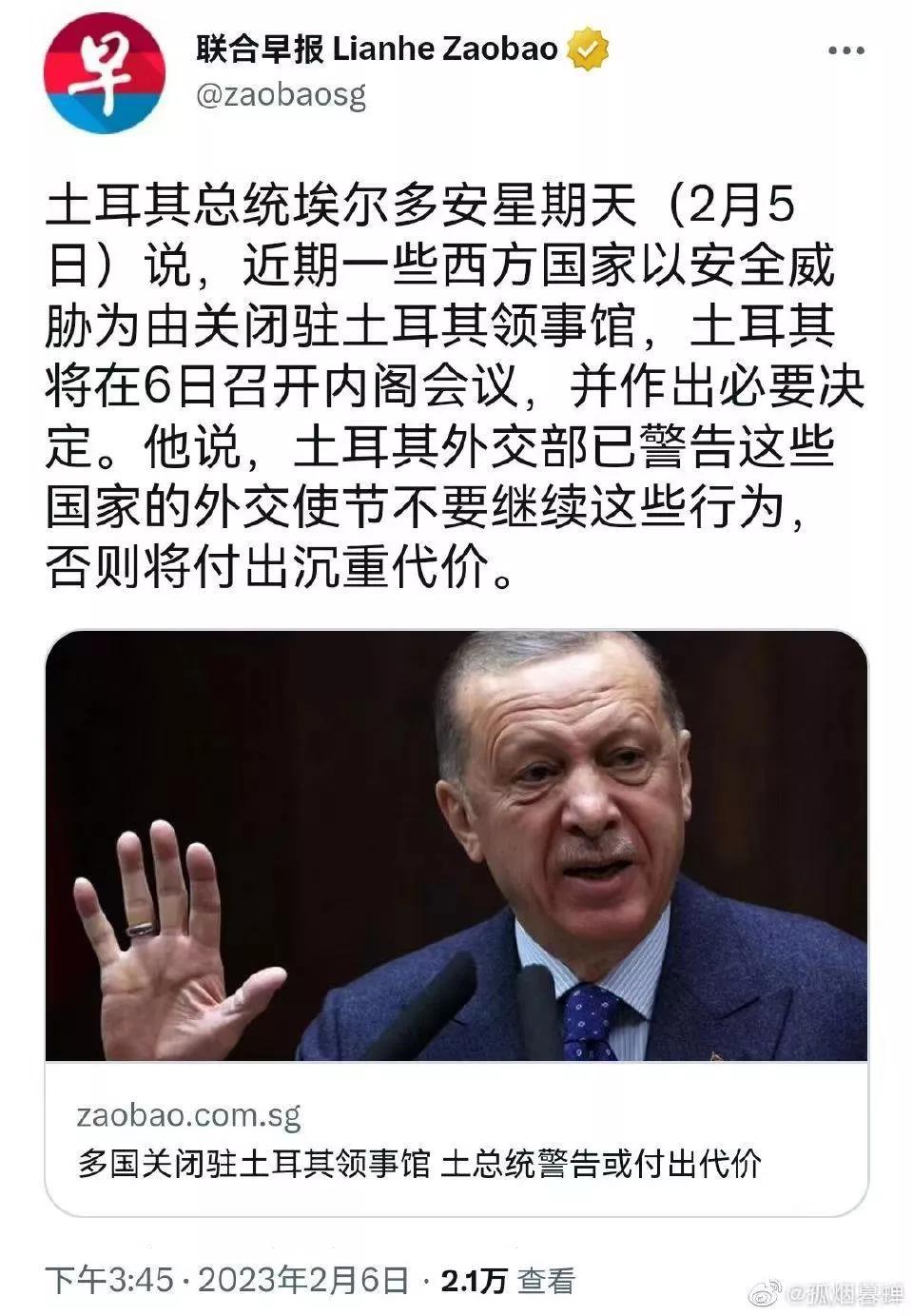Image resolution: width=913 pixels, height=1316 pixels.
Task: Open the @zaobaosg account name
Action: pyautogui.click(x=282, y=95)
